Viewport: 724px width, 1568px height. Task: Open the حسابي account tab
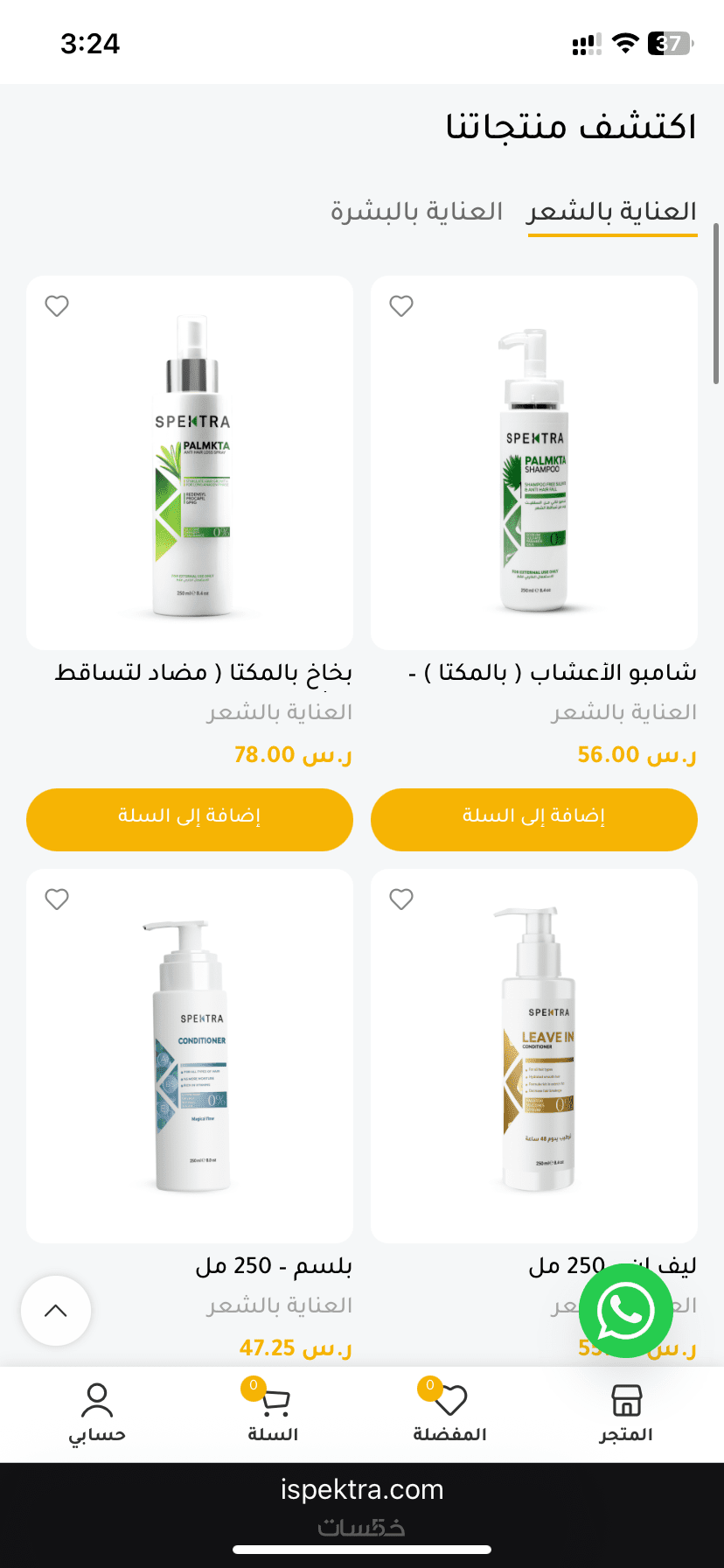point(97,1412)
